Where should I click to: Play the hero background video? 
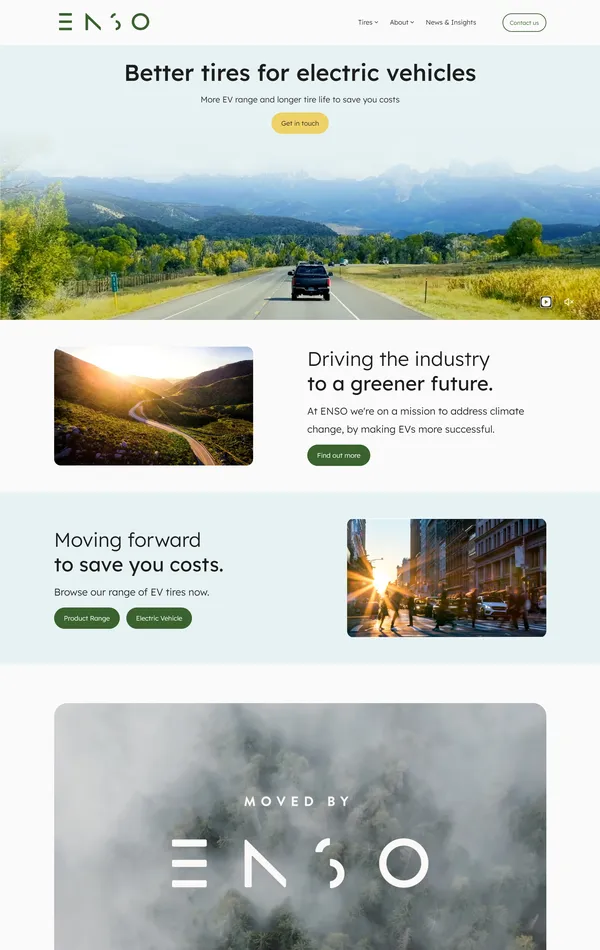[546, 302]
